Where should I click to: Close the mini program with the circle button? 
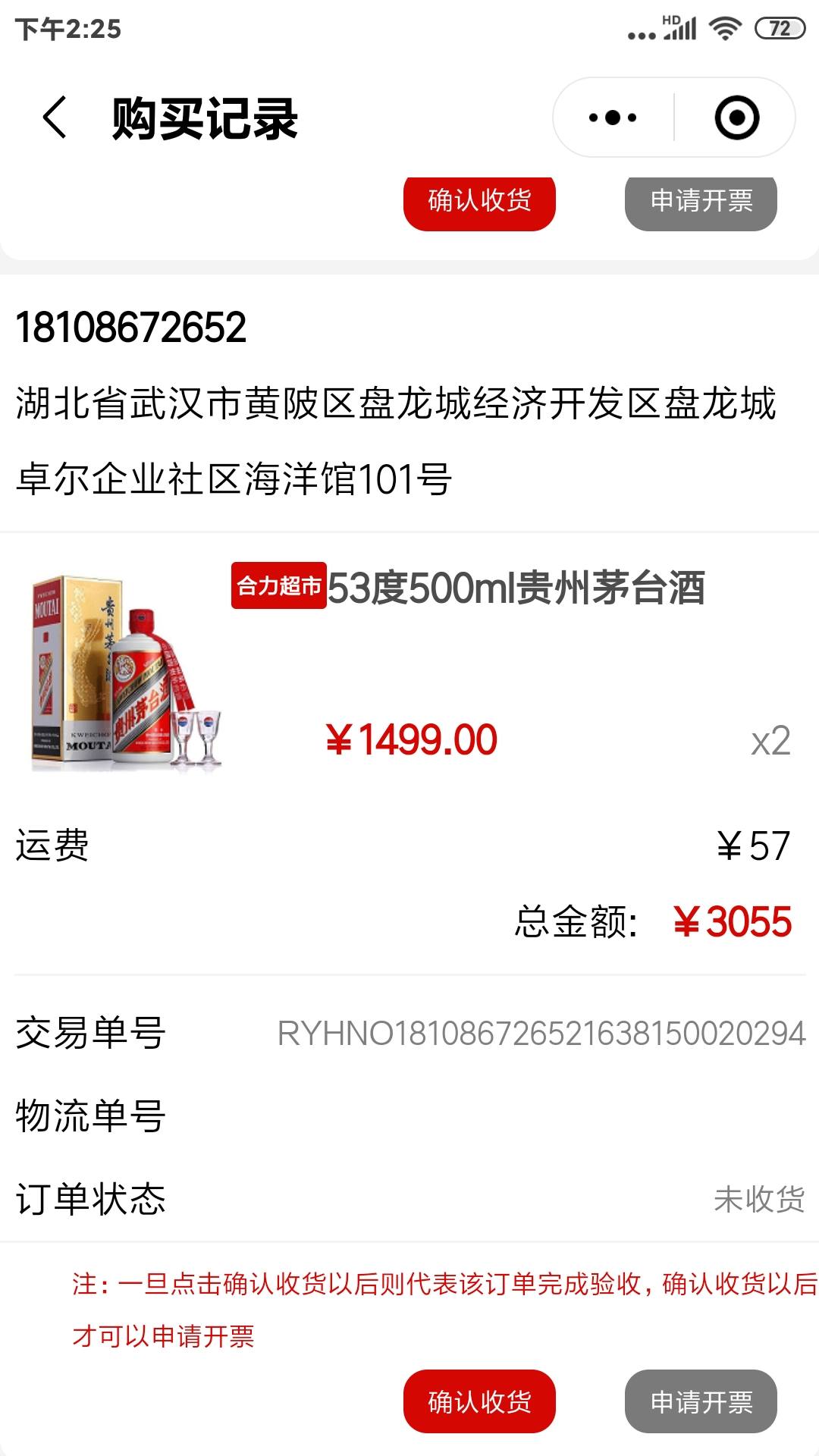736,118
